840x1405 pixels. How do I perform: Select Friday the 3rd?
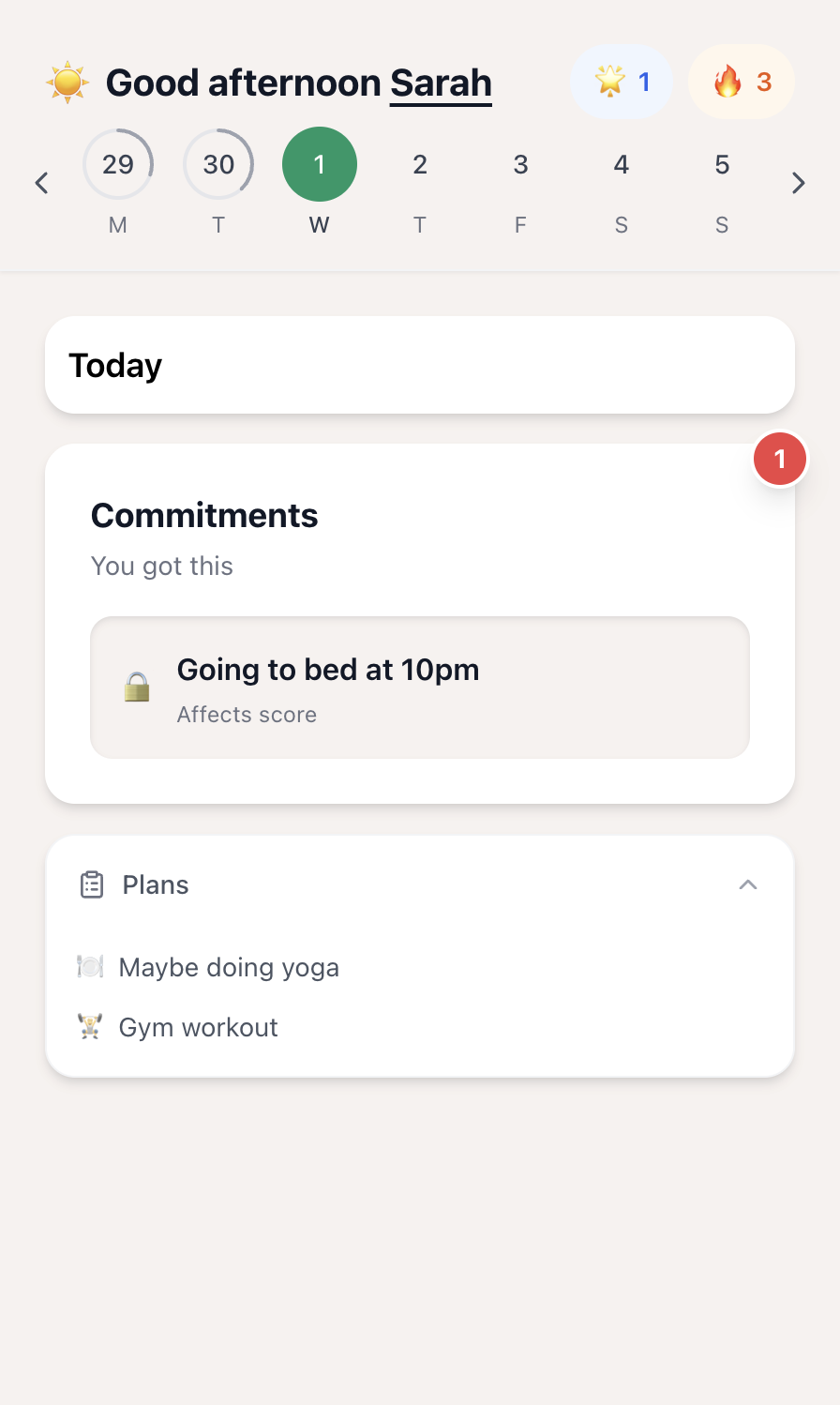[x=520, y=165]
